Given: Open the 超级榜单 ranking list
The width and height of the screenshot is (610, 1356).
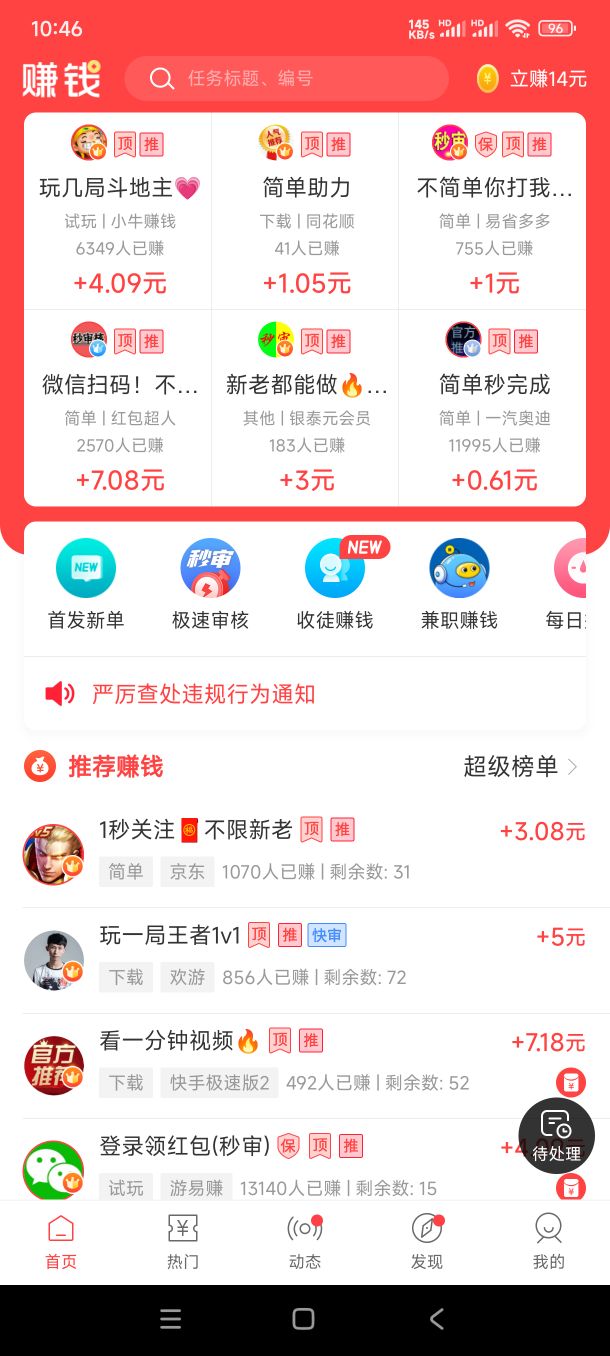Looking at the screenshot, I should tap(520, 767).
